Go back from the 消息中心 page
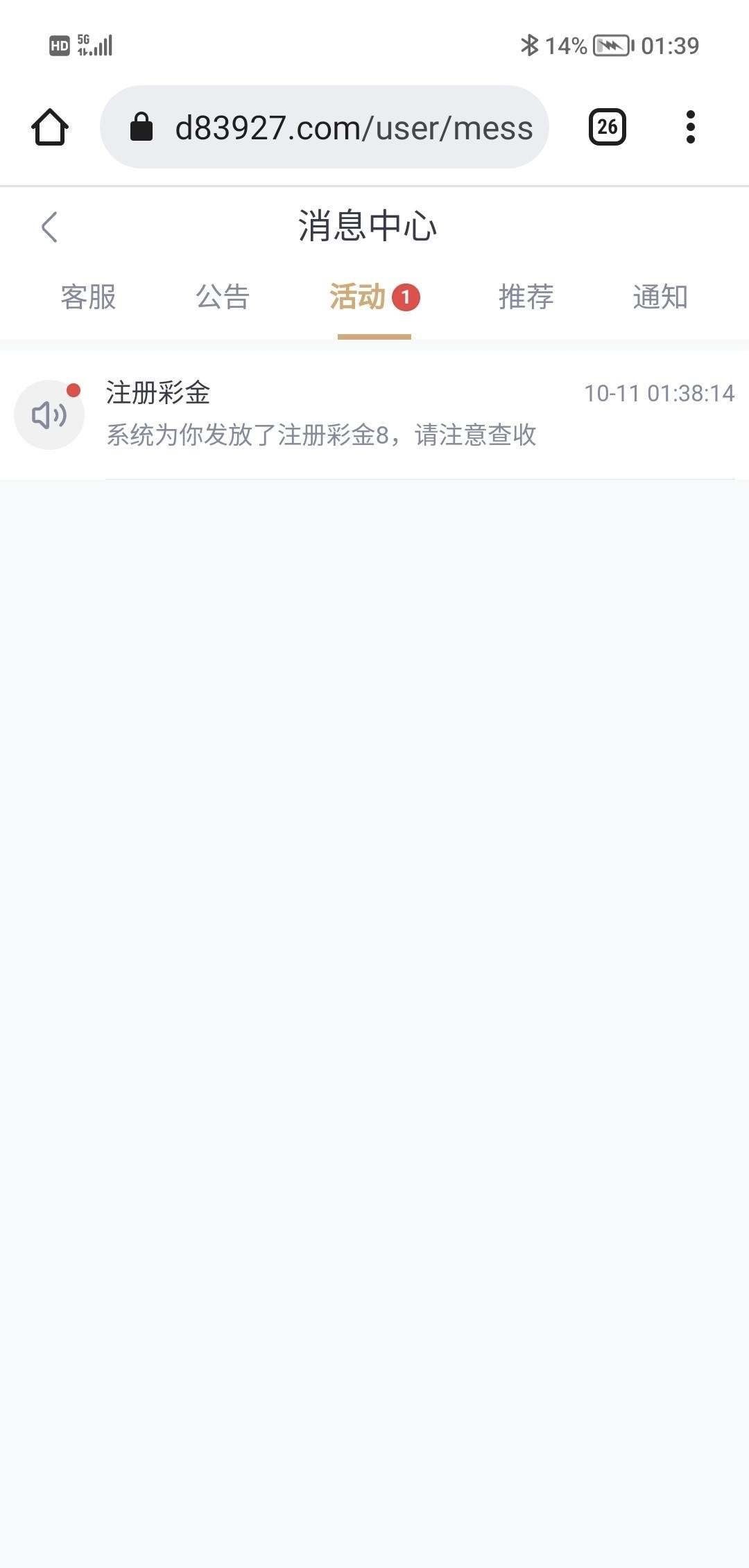Image resolution: width=749 pixels, height=1568 pixels. (x=49, y=227)
